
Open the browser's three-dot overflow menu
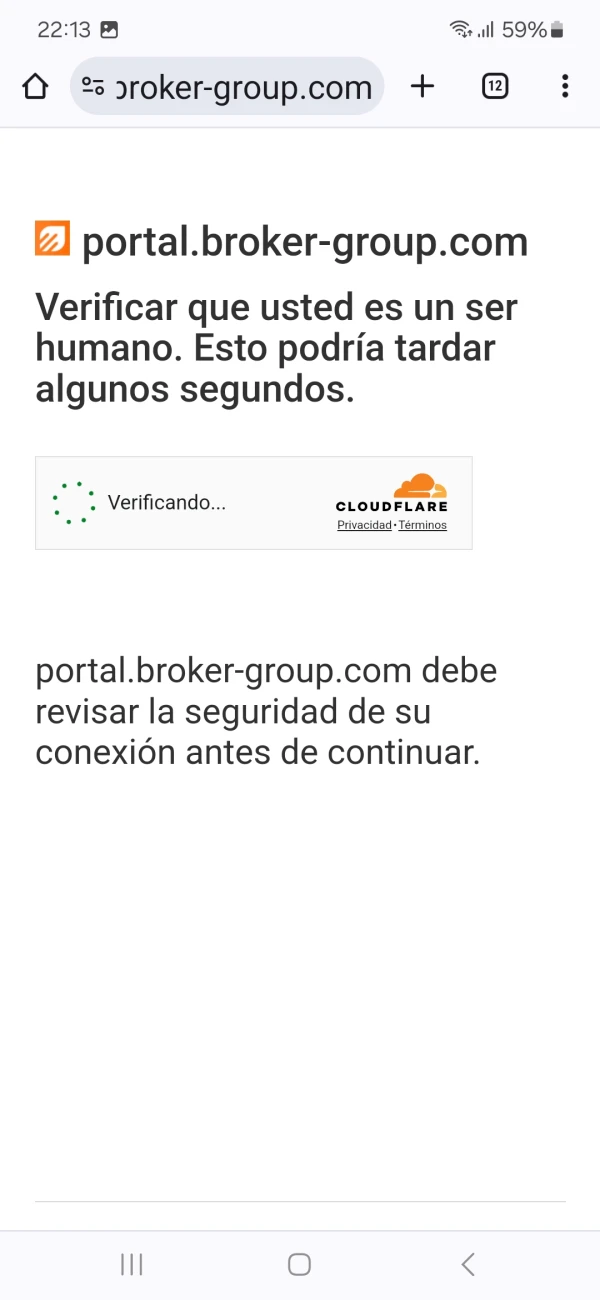565,87
